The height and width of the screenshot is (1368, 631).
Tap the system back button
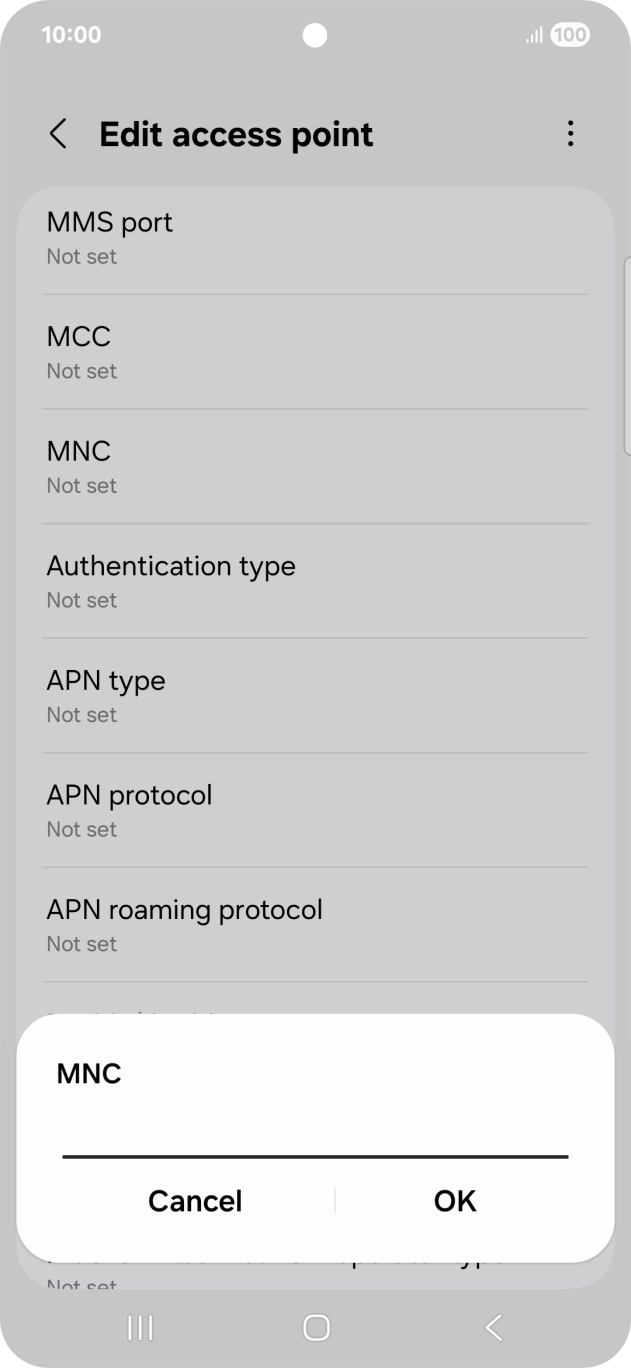click(x=493, y=1327)
